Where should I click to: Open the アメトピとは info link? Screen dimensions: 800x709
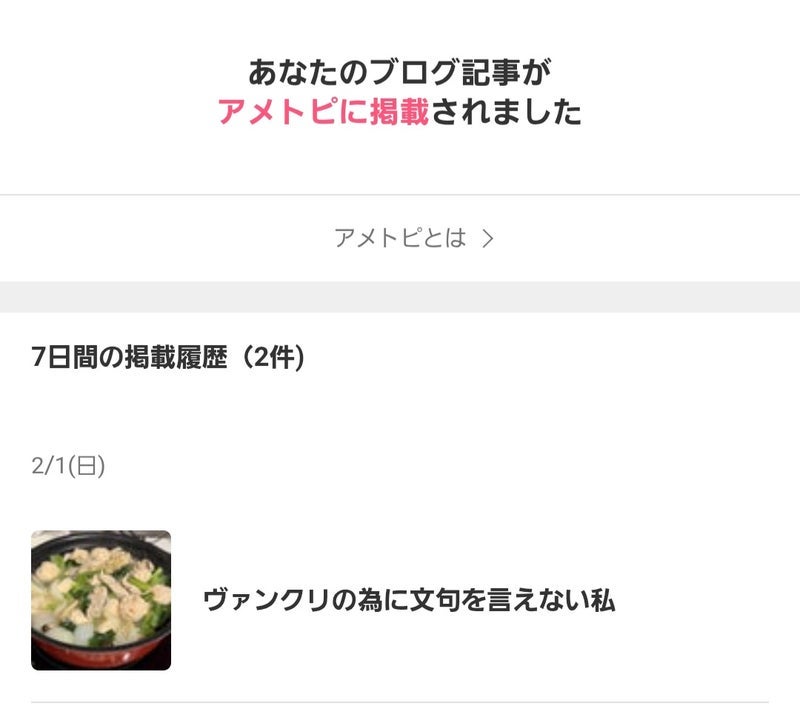tap(413, 238)
